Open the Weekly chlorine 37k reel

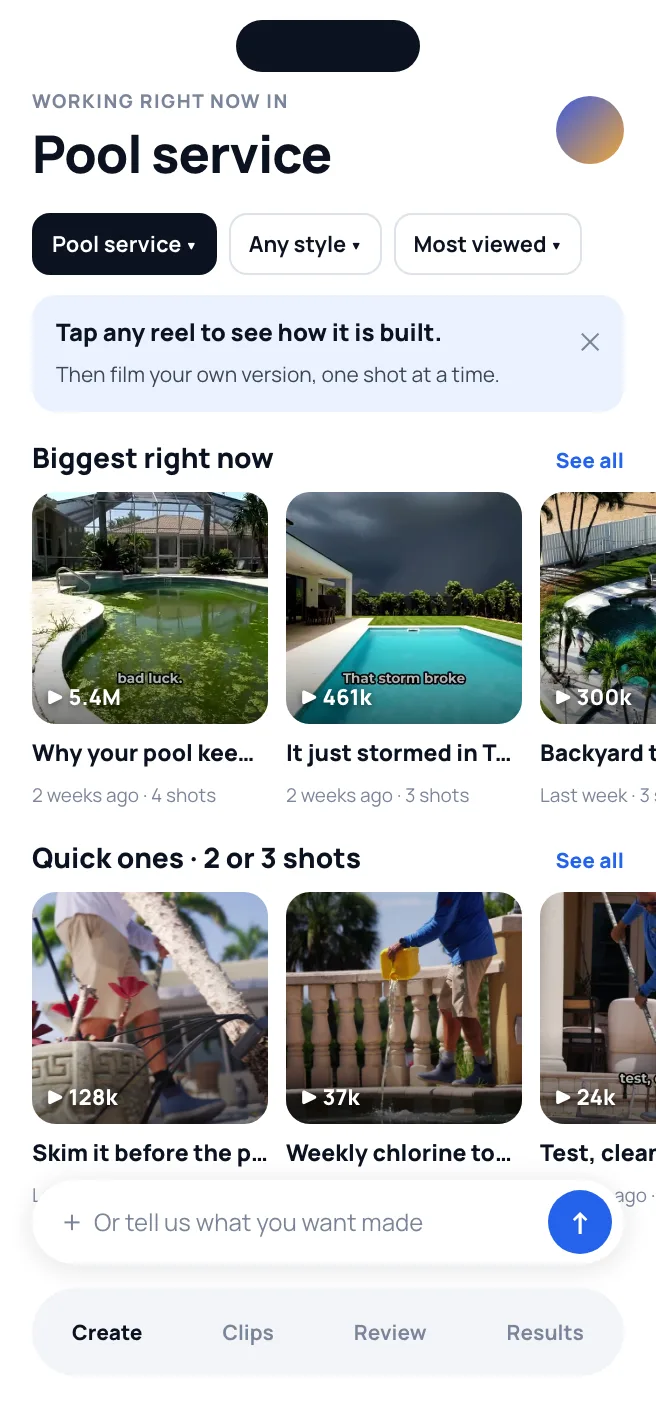tap(404, 1008)
